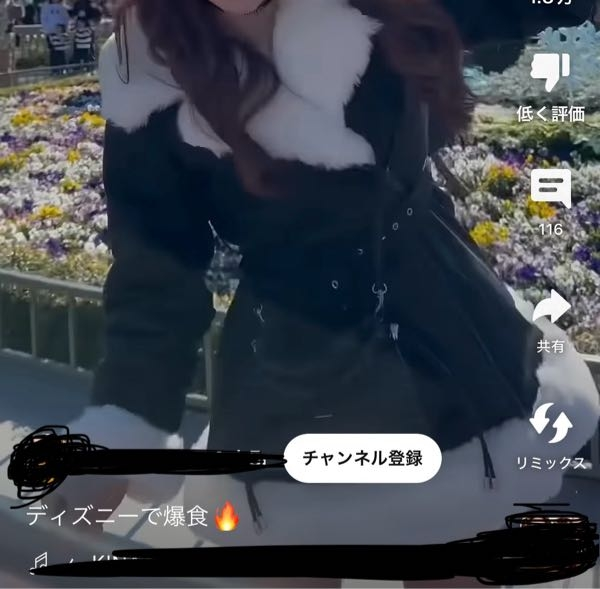This screenshot has height=589, width=600.
Task: Tap the dislike thumbs-down icon
Action: (x=550, y=72)
